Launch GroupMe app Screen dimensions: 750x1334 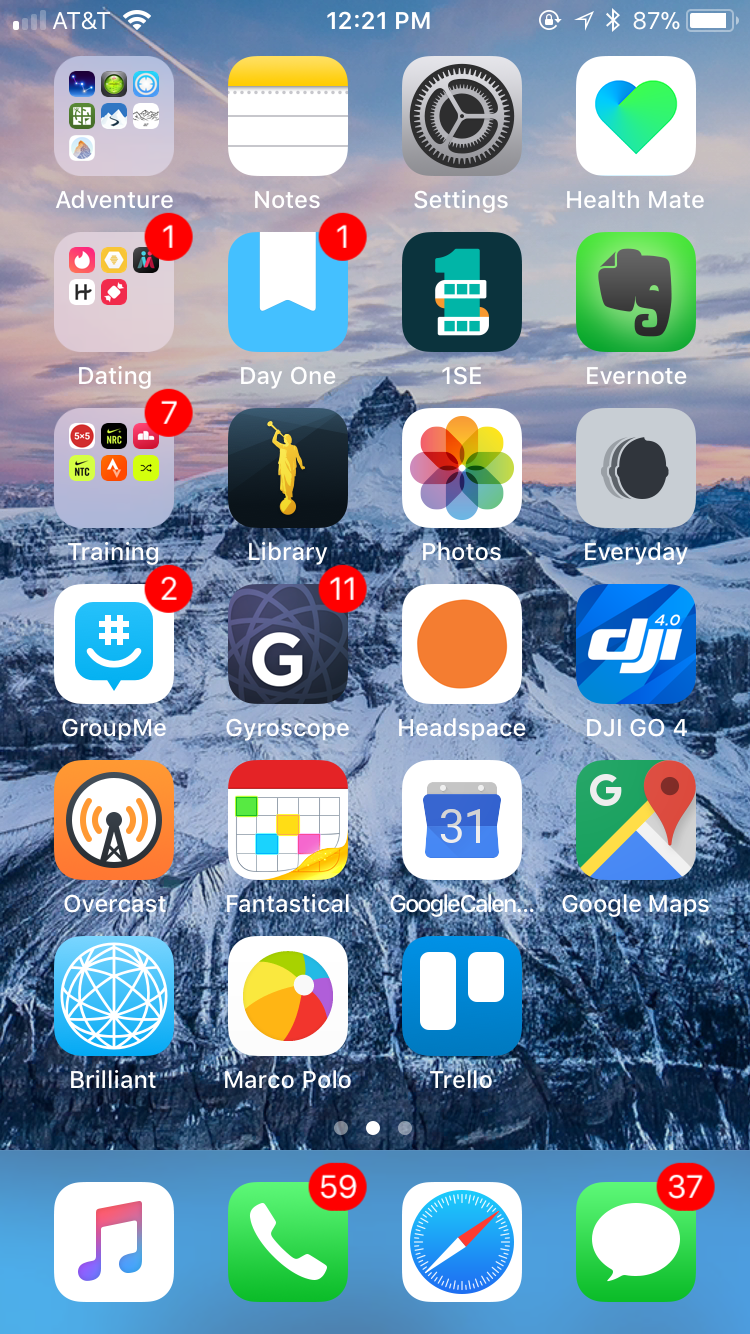click(114, 644)
